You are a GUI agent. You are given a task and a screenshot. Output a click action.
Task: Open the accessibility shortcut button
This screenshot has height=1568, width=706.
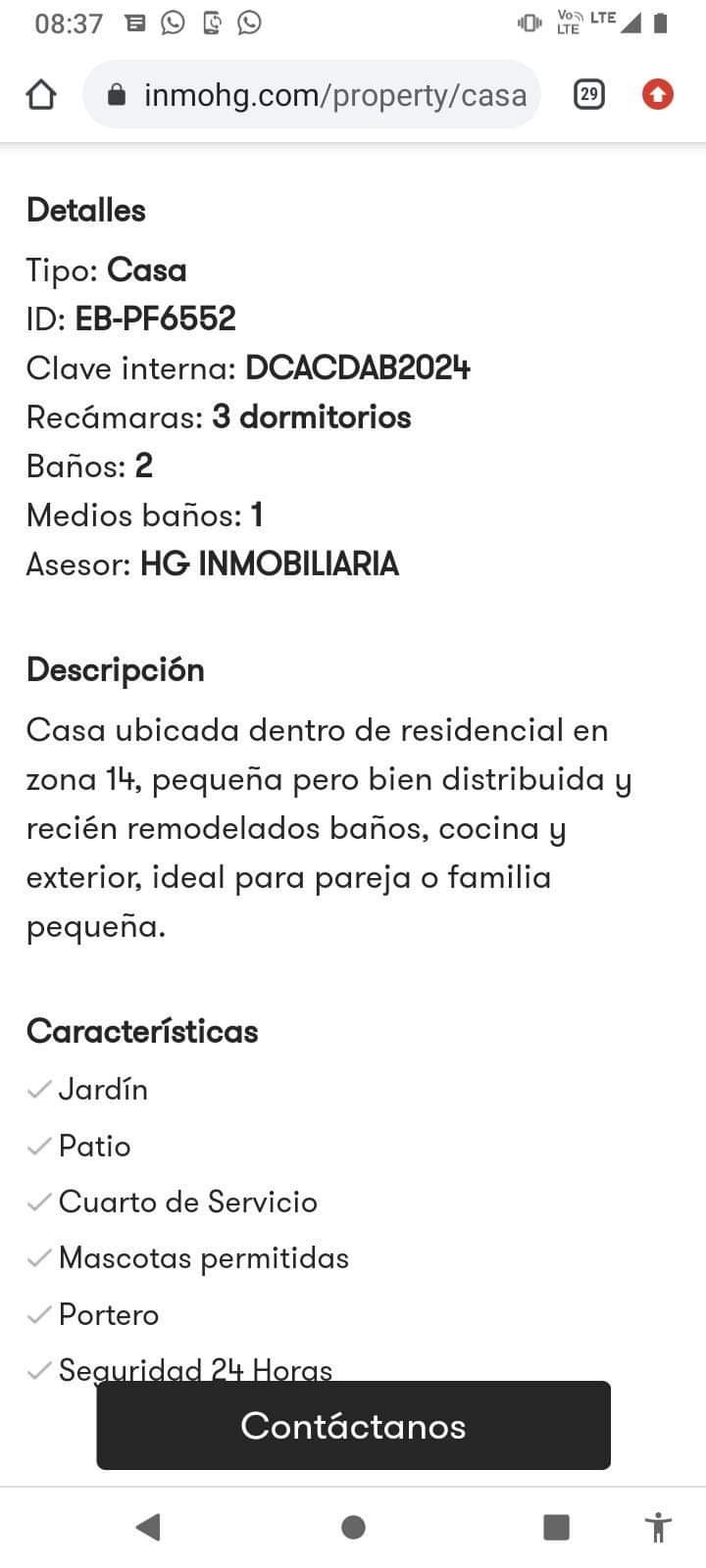[658, 1527]
